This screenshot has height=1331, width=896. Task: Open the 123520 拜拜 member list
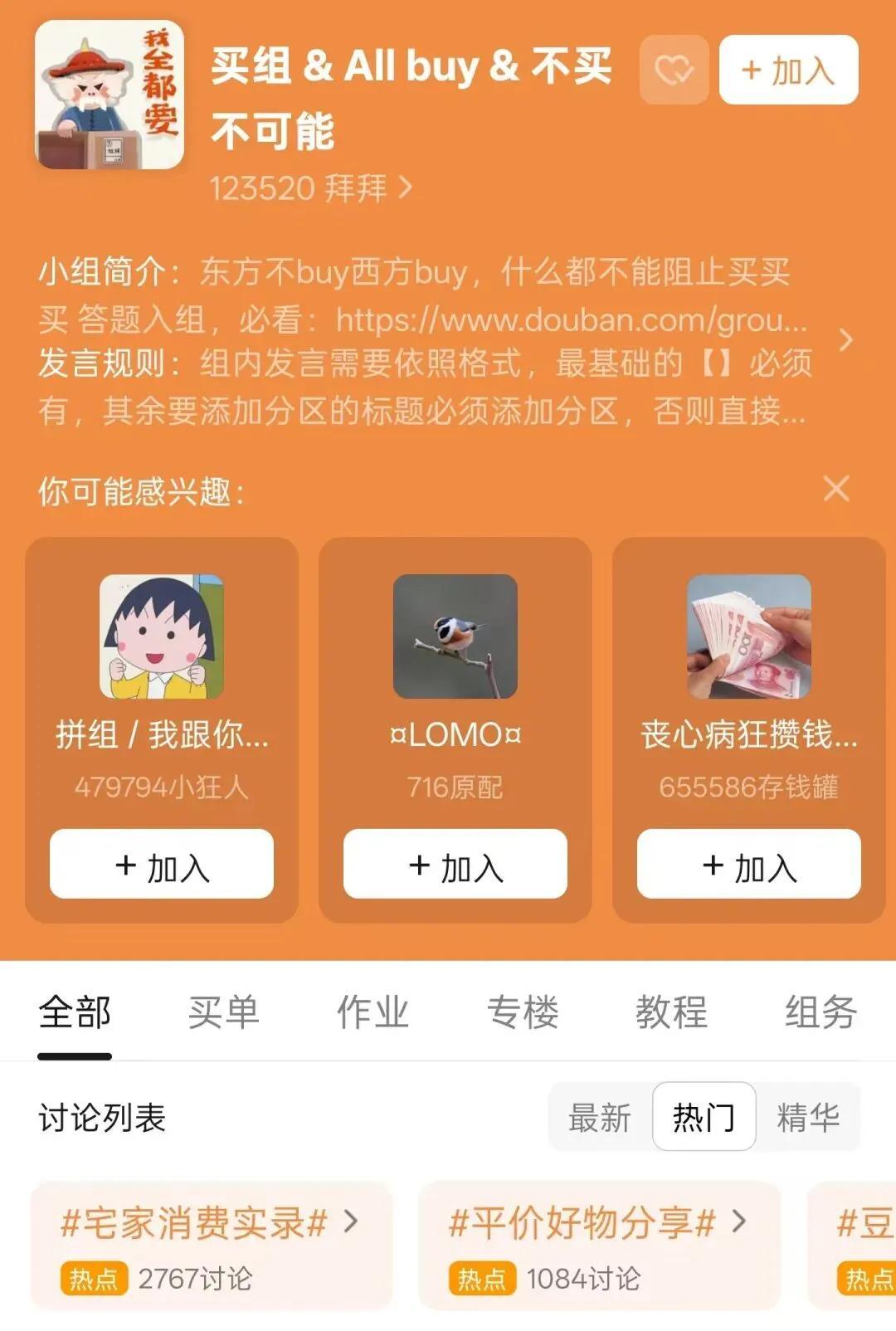(x=310, y=188)
